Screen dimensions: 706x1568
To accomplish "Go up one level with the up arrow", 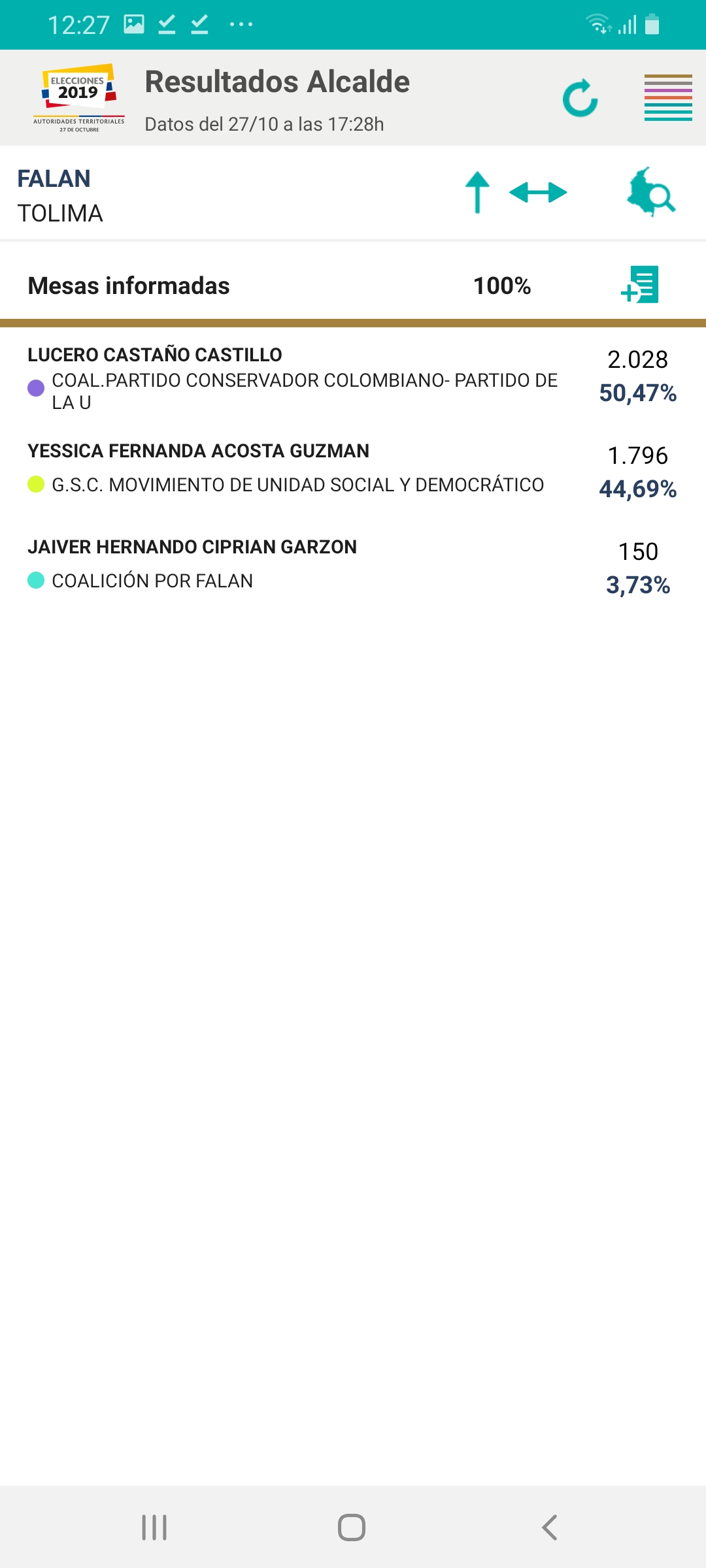I will point(477,192).
